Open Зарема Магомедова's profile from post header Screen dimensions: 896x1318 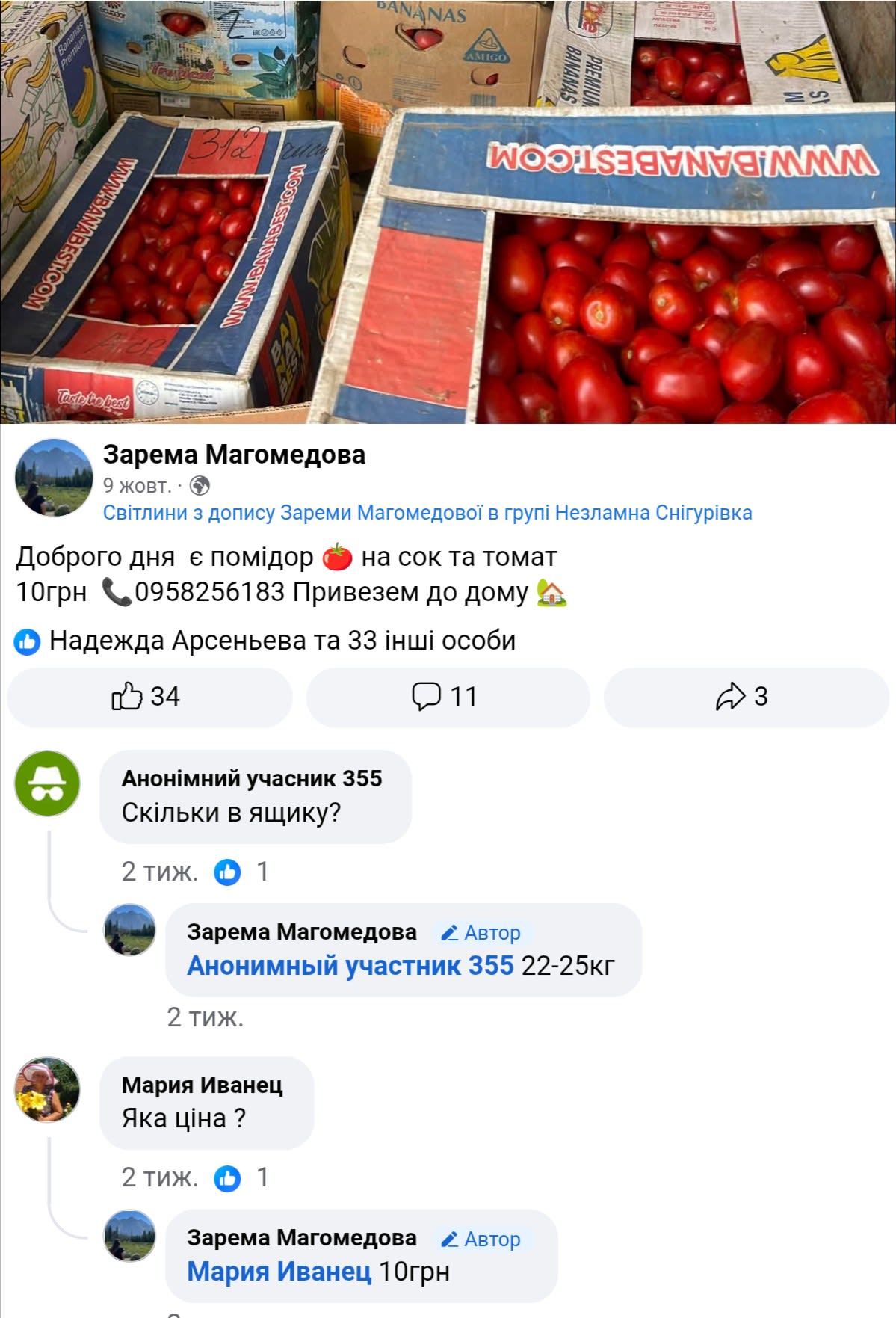pos(234,455)
